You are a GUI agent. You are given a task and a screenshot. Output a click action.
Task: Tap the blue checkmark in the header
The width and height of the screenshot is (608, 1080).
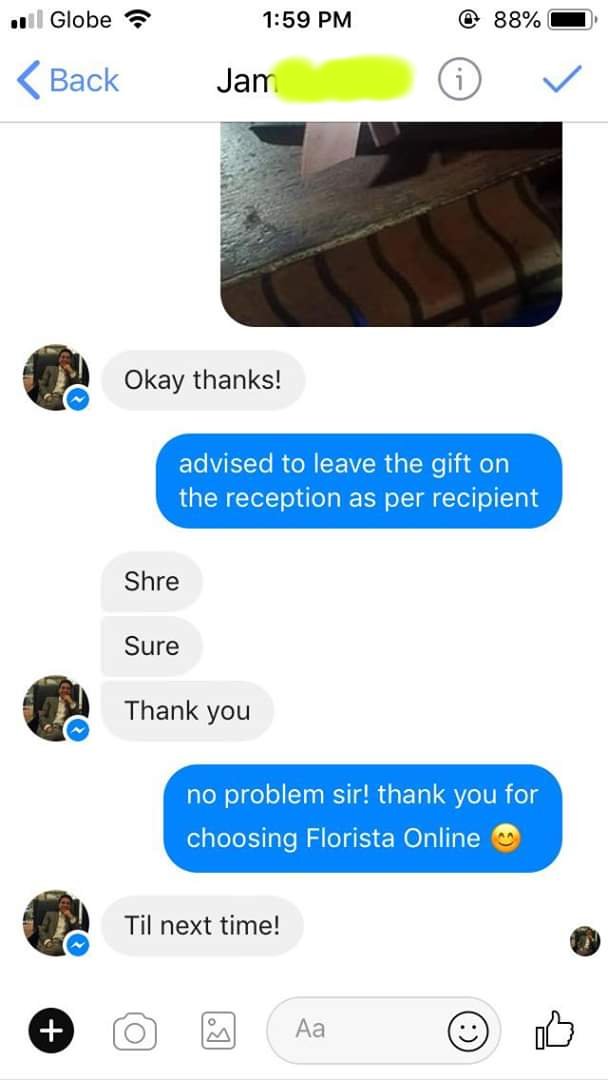coord(561,80)
